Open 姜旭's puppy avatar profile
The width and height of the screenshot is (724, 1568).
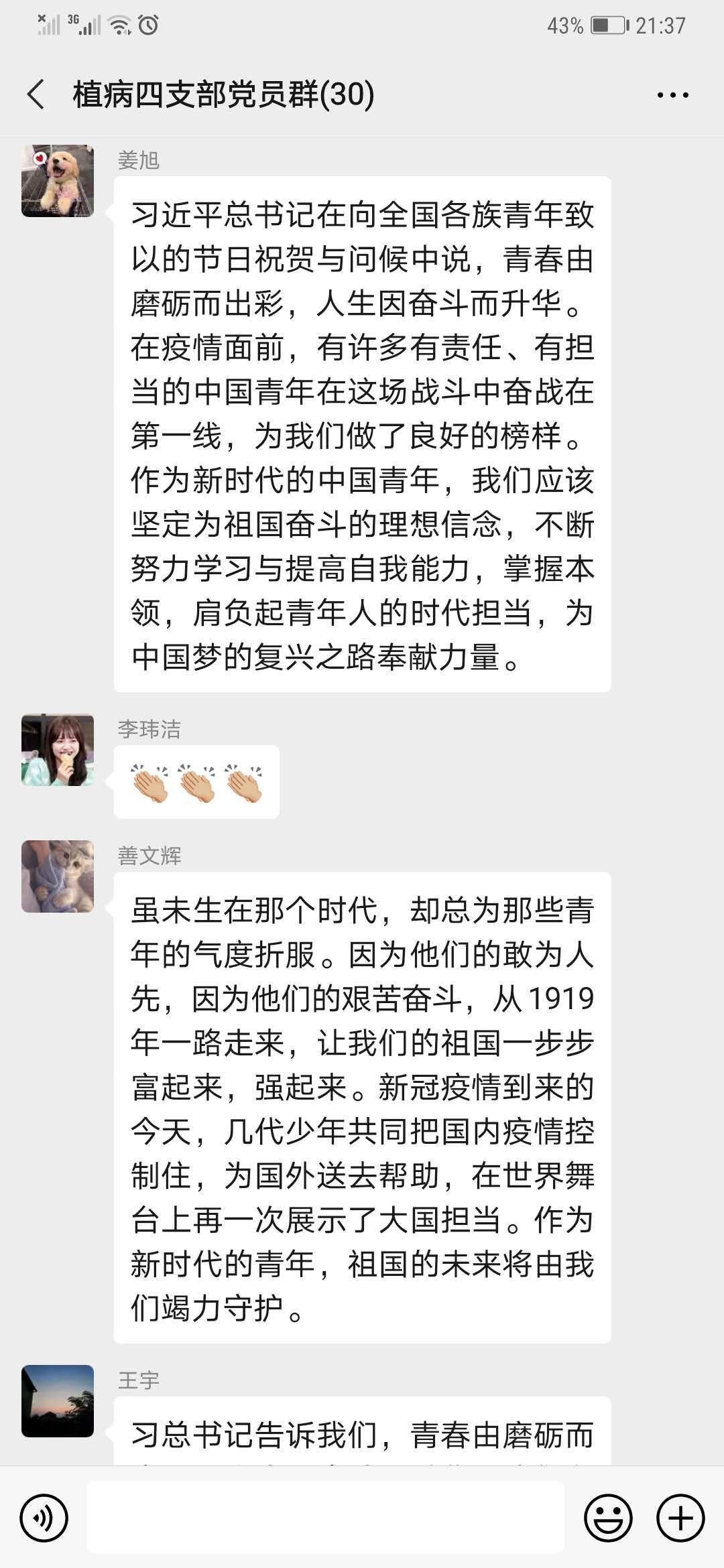coord(58,181)
